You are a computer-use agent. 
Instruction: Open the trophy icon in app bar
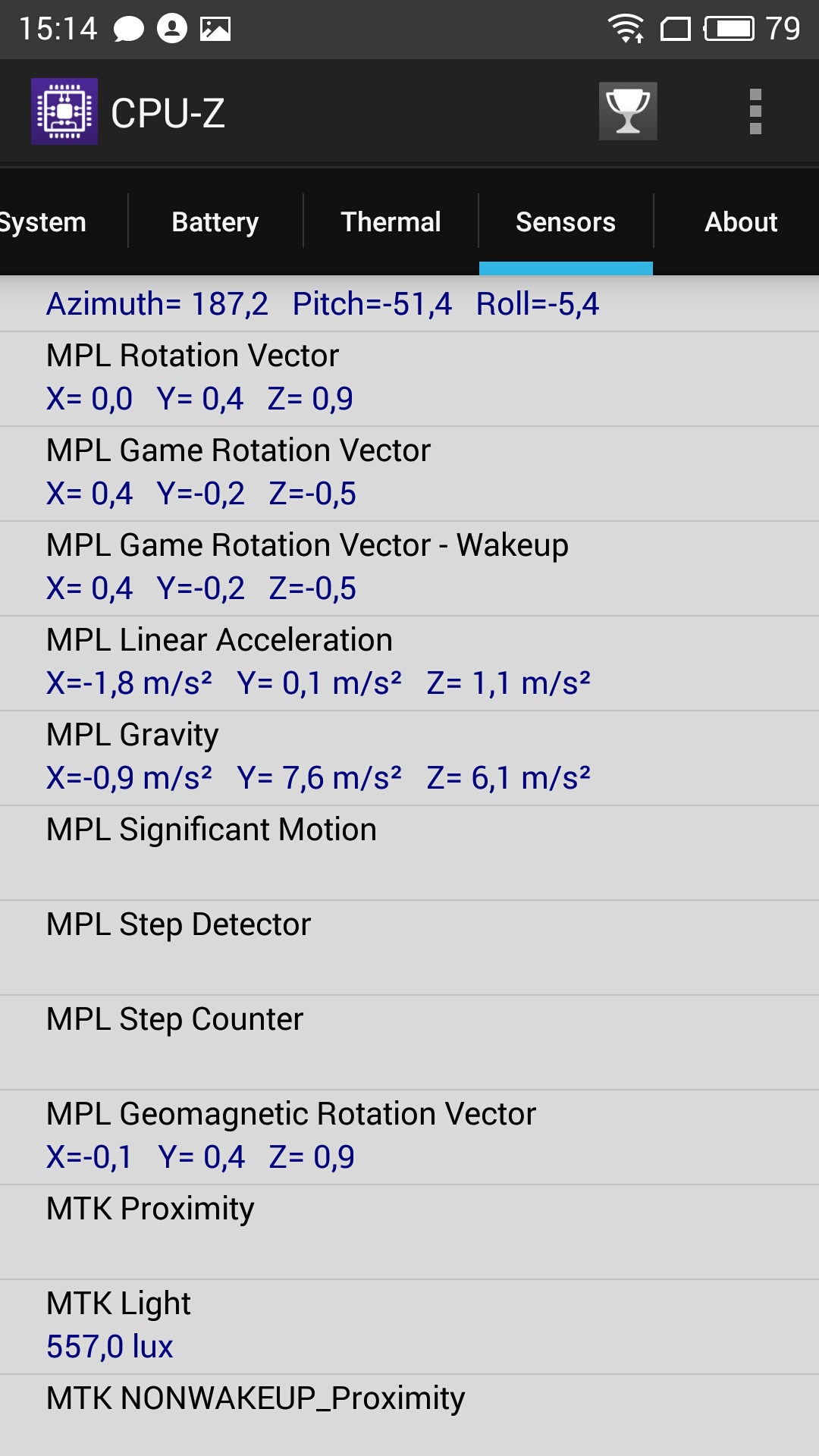[x=628, y=111]
